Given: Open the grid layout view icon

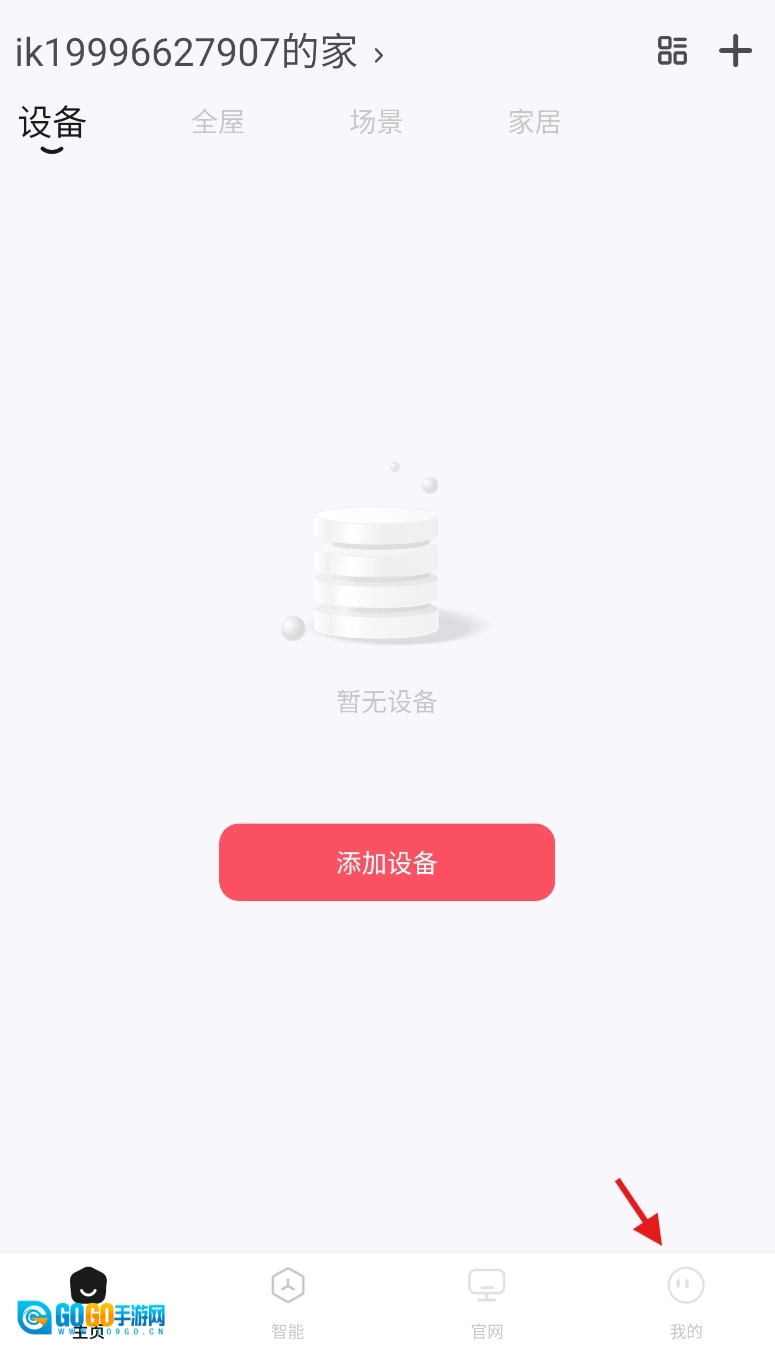Looking at the screenshot, I should click(x=672, y=51).
